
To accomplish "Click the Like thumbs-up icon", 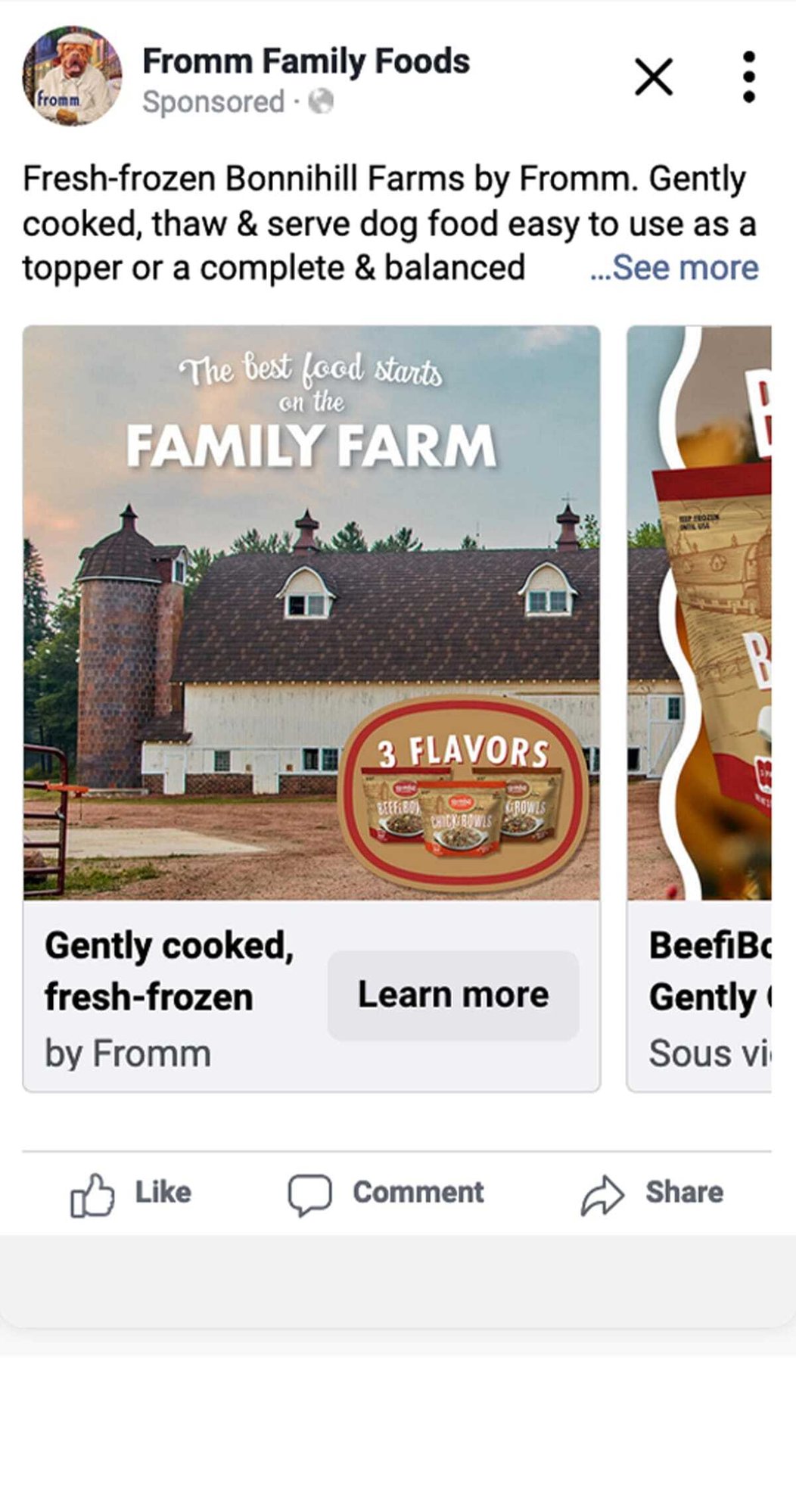I will click(x=92, y=1192).
